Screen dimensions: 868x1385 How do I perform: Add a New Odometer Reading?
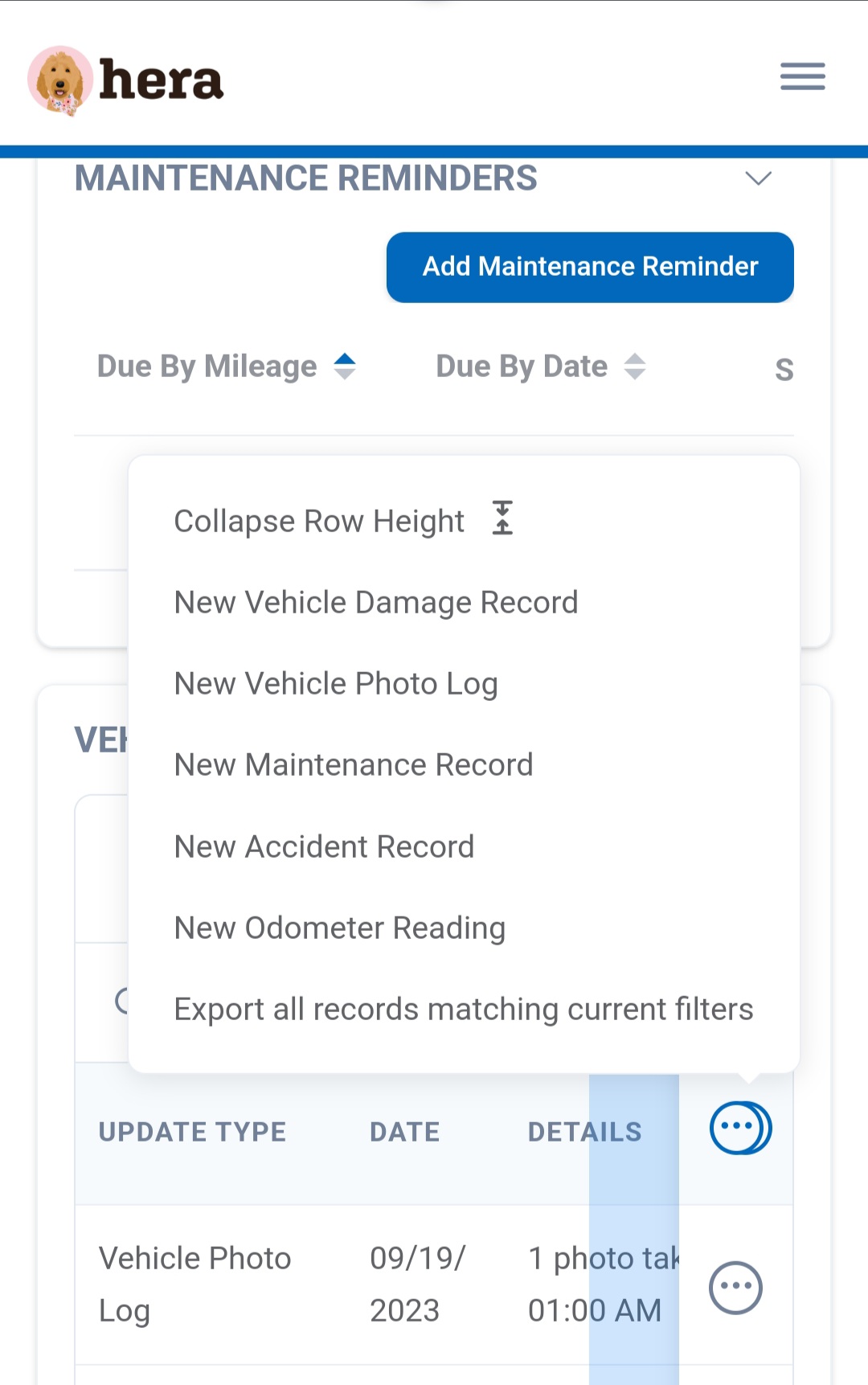(340, 928)
